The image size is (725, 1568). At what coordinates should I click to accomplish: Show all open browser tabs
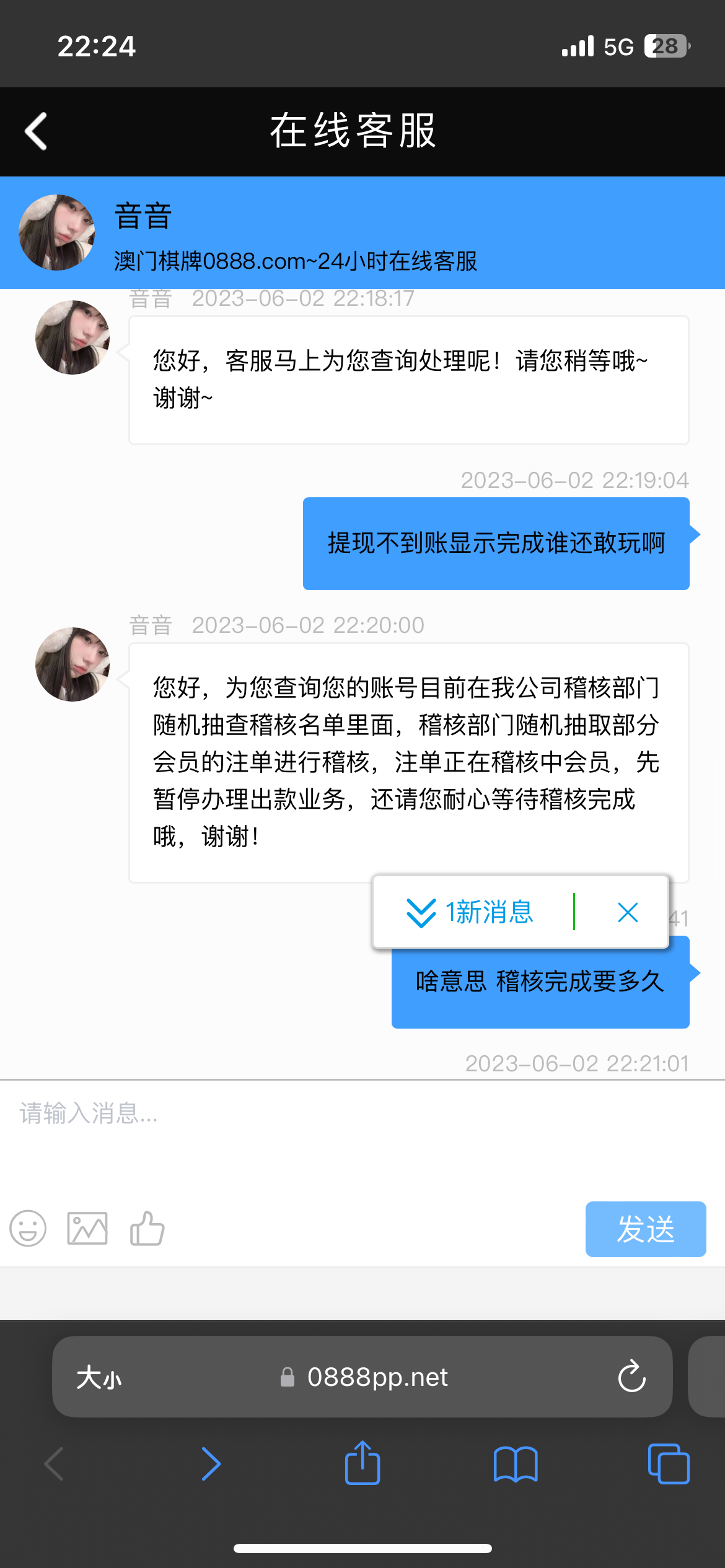pos(668,1464)
